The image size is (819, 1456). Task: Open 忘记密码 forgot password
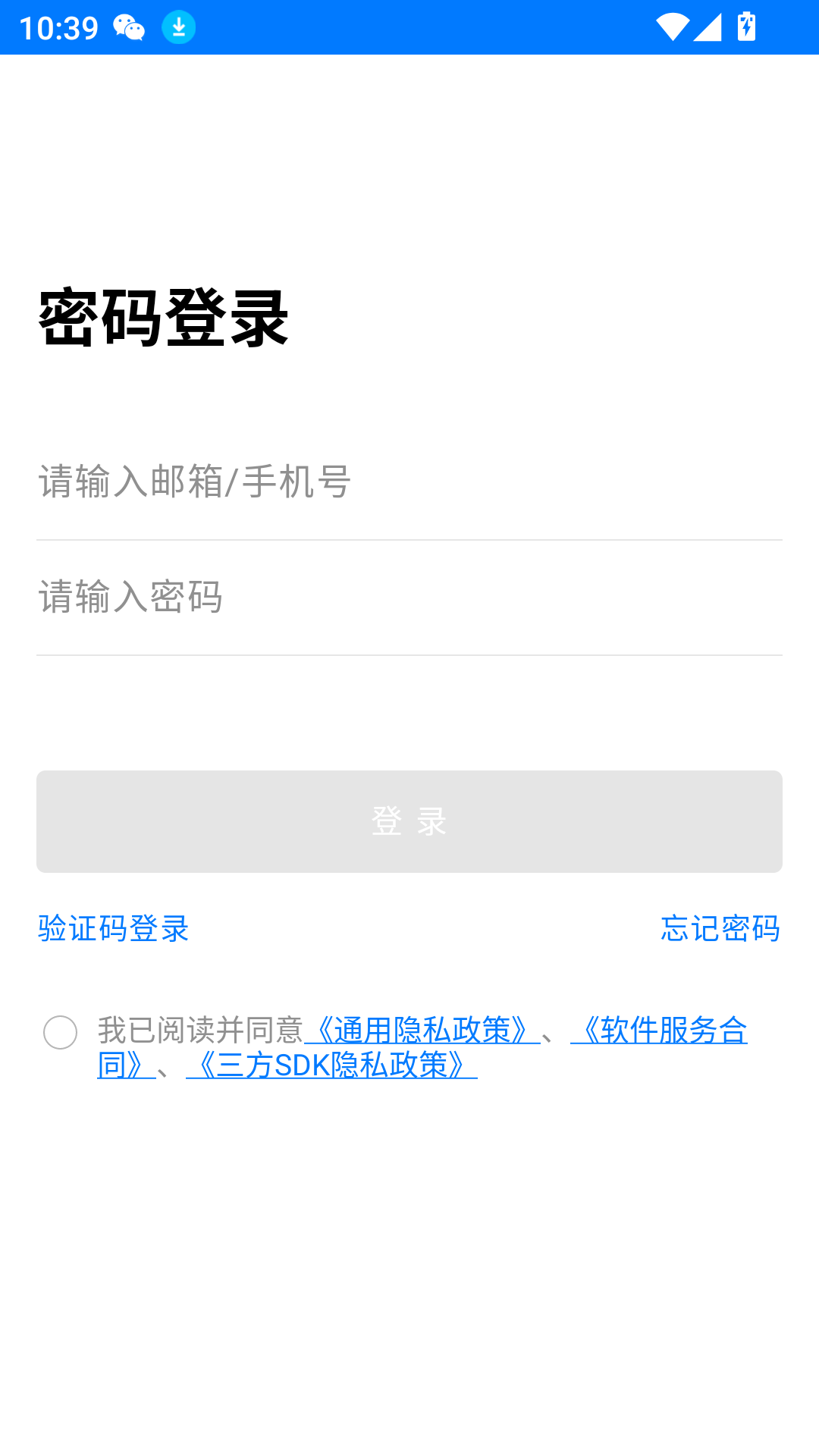pyautogui.click(x=720, y=928)
